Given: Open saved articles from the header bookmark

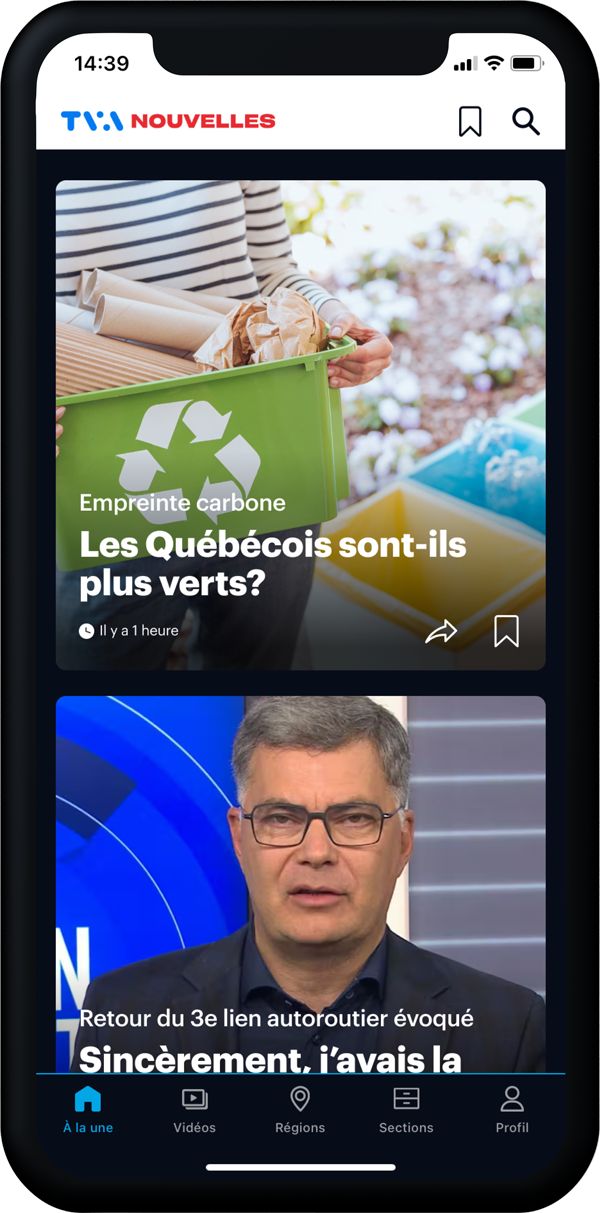Looking at the screenshot, I should tap(470, 122).
